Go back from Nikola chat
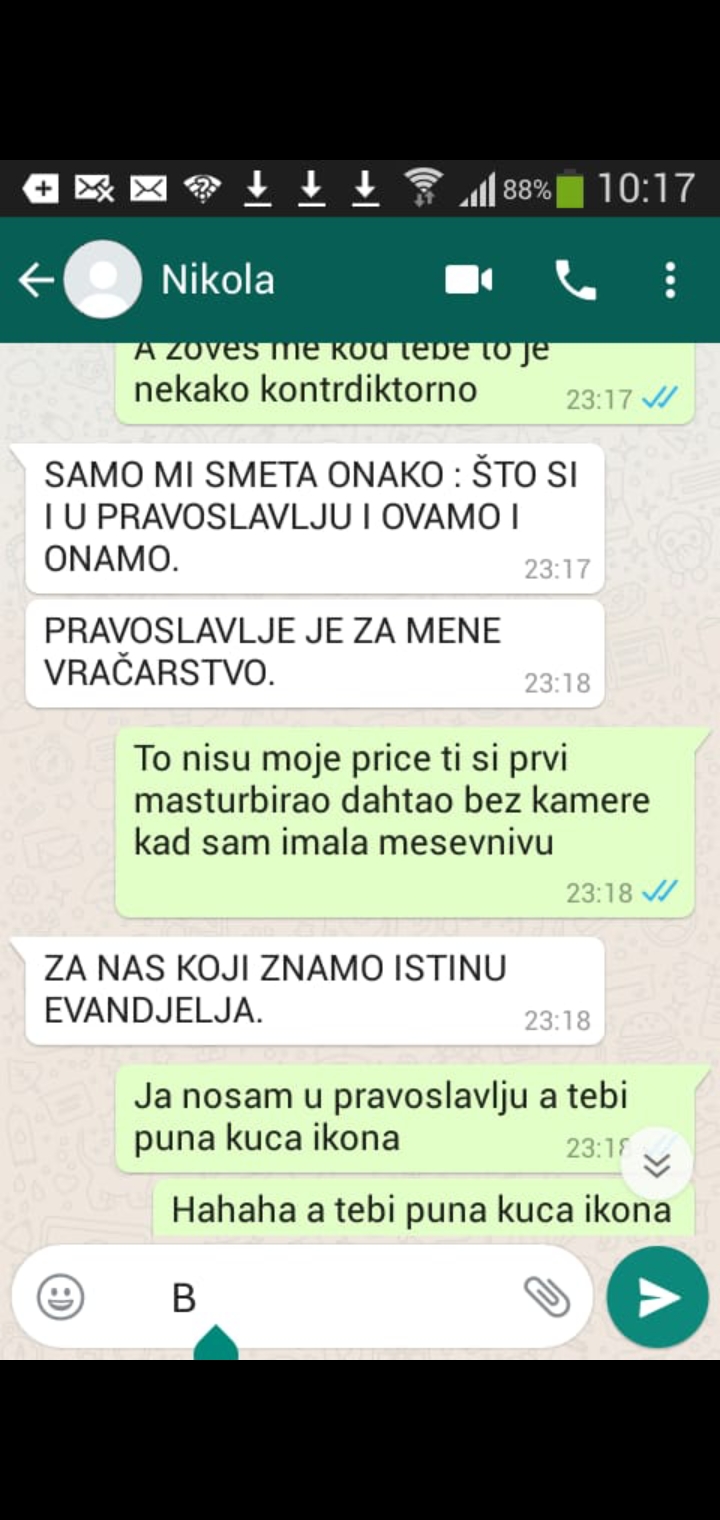The image size is (720, 1520). coord(36,281)
